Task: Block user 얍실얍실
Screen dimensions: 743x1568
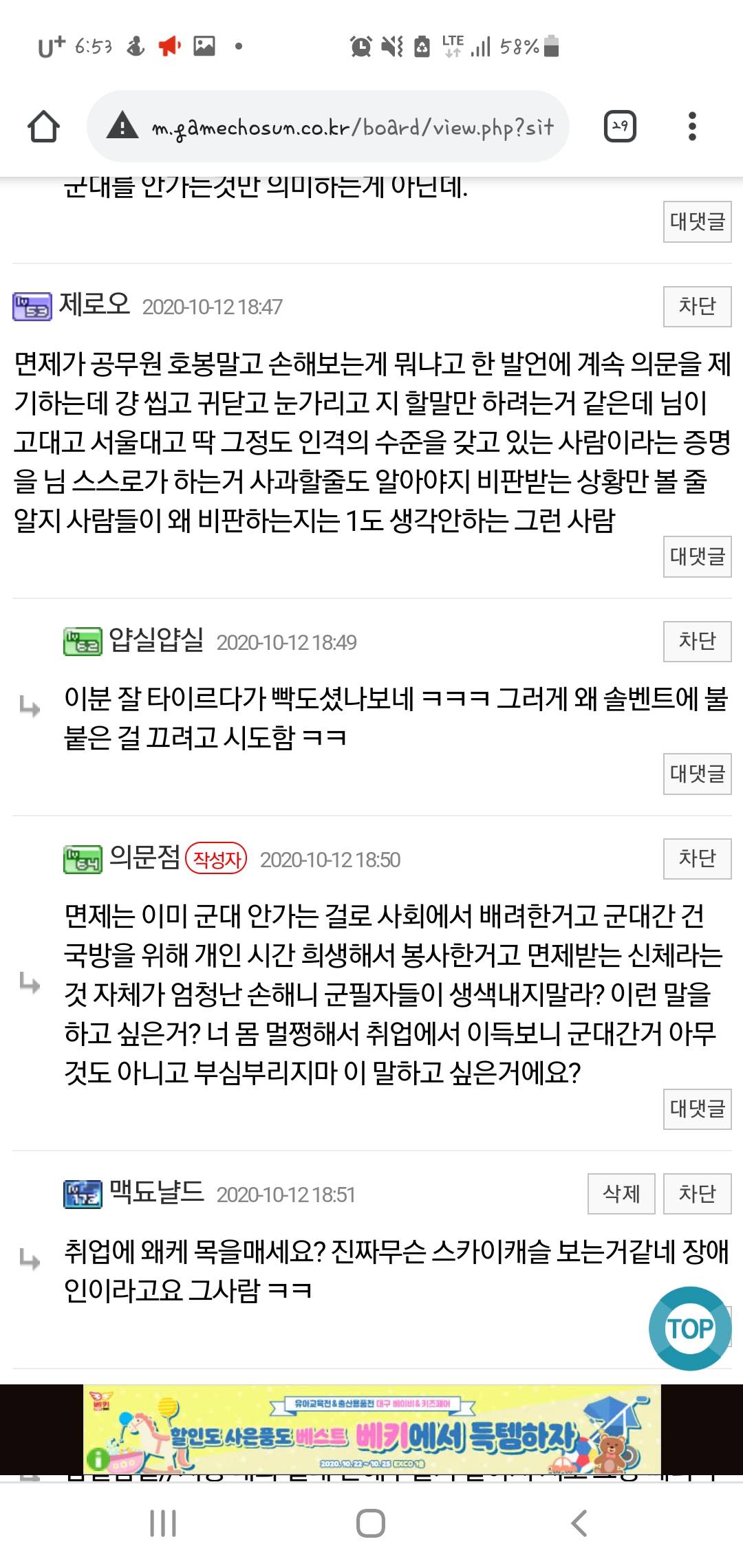Action: [696, 641]
